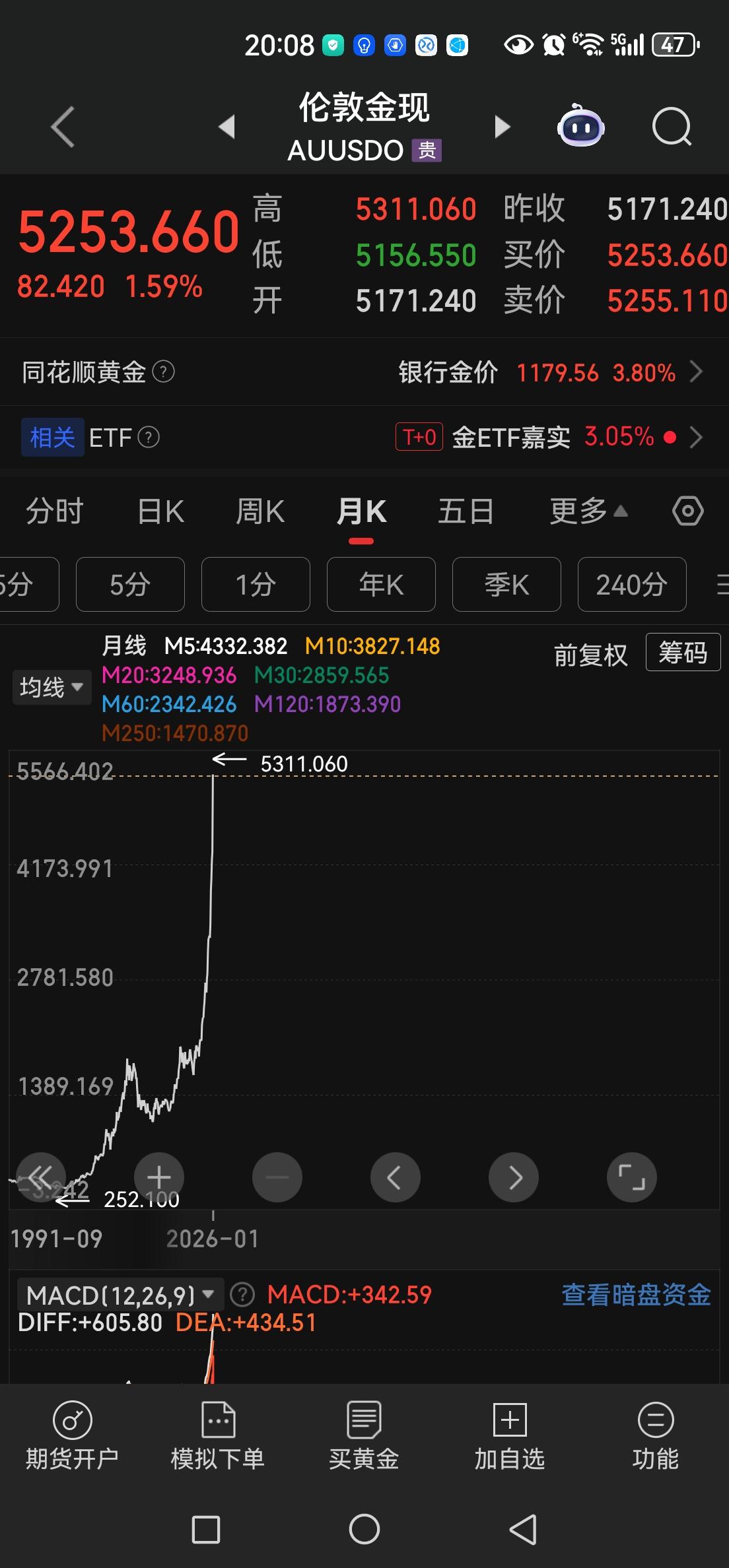The height and width of the screenshot is (1568, 729).
Task: Select the 年K period tab
Action: (x=380, y=585)
